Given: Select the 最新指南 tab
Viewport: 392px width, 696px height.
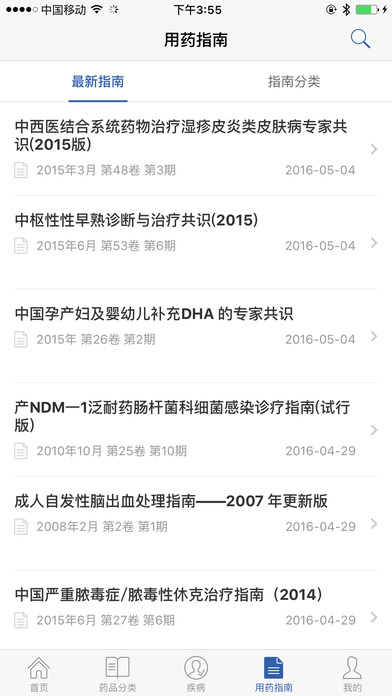Looking at the screenshot, I should (x=98, y=82).
